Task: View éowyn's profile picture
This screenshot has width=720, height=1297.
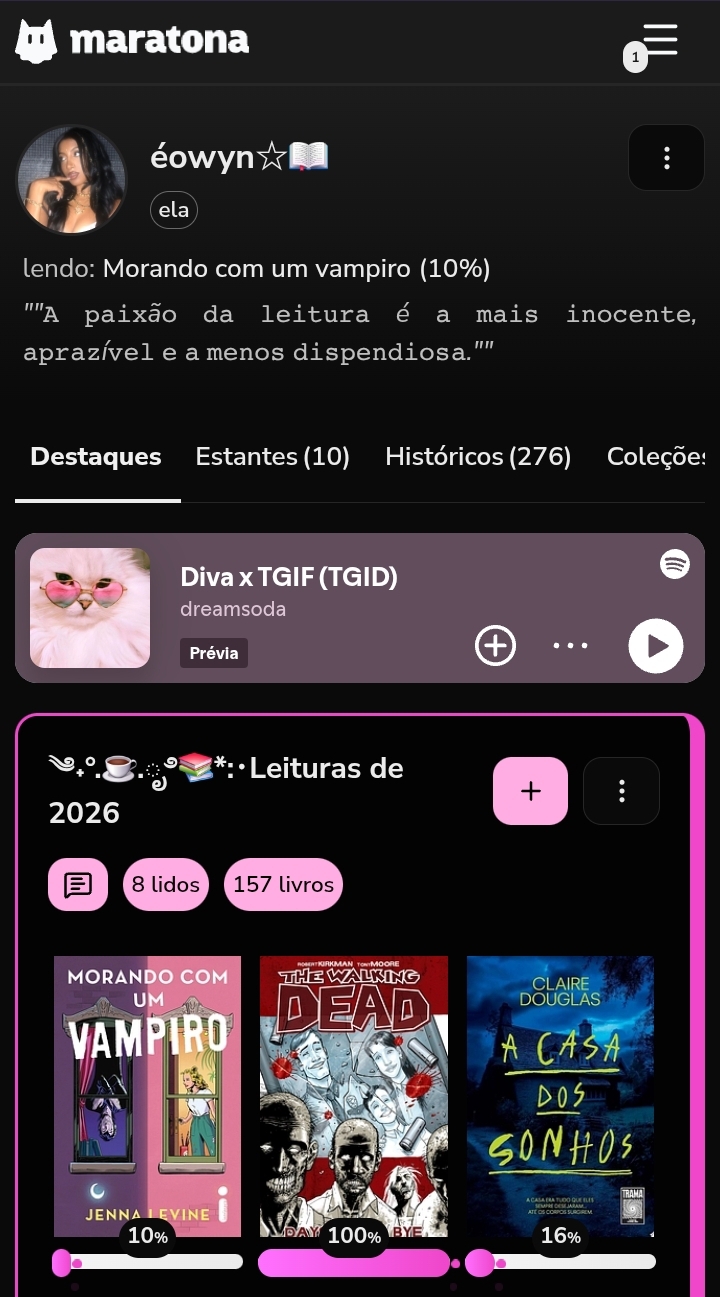Action: click(x=71, y=180)
